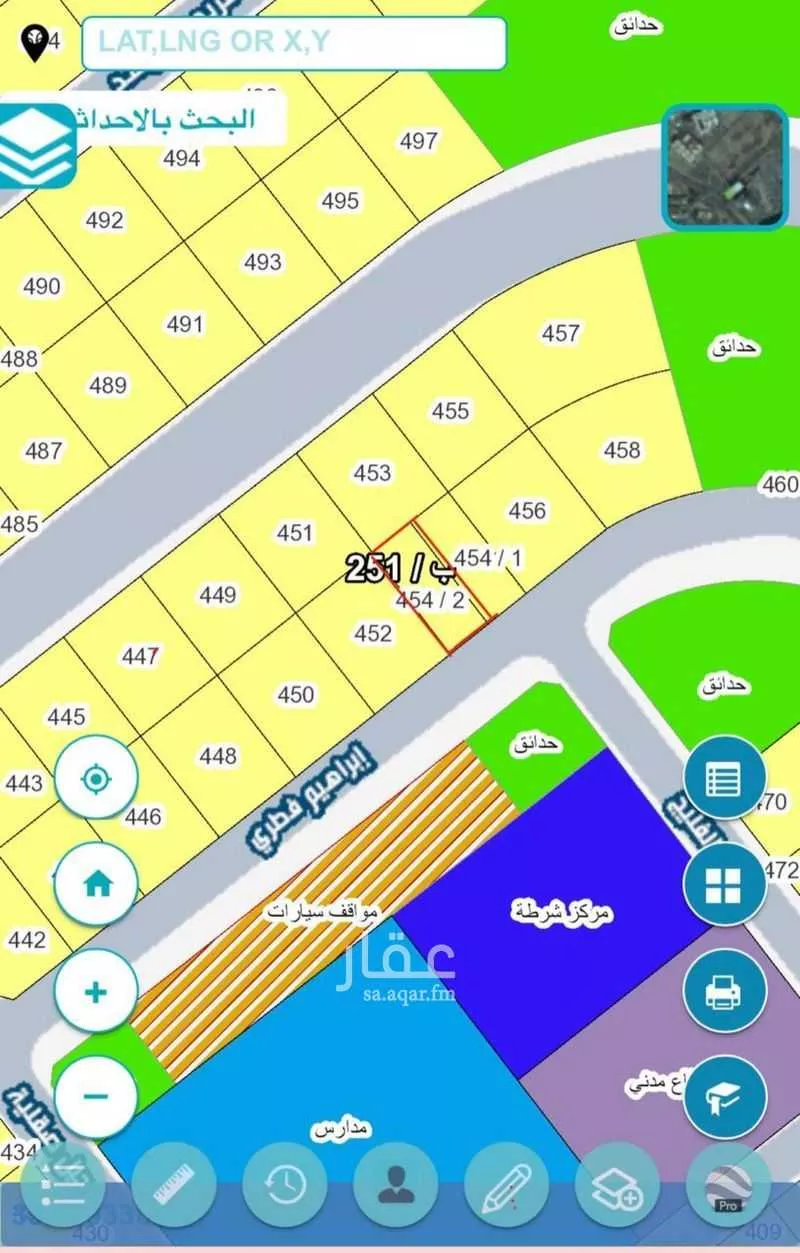This screenshot has width=800, height=1253.
Task: Tap the LAT,LNG OR X,Y search field
Action: 293,43
